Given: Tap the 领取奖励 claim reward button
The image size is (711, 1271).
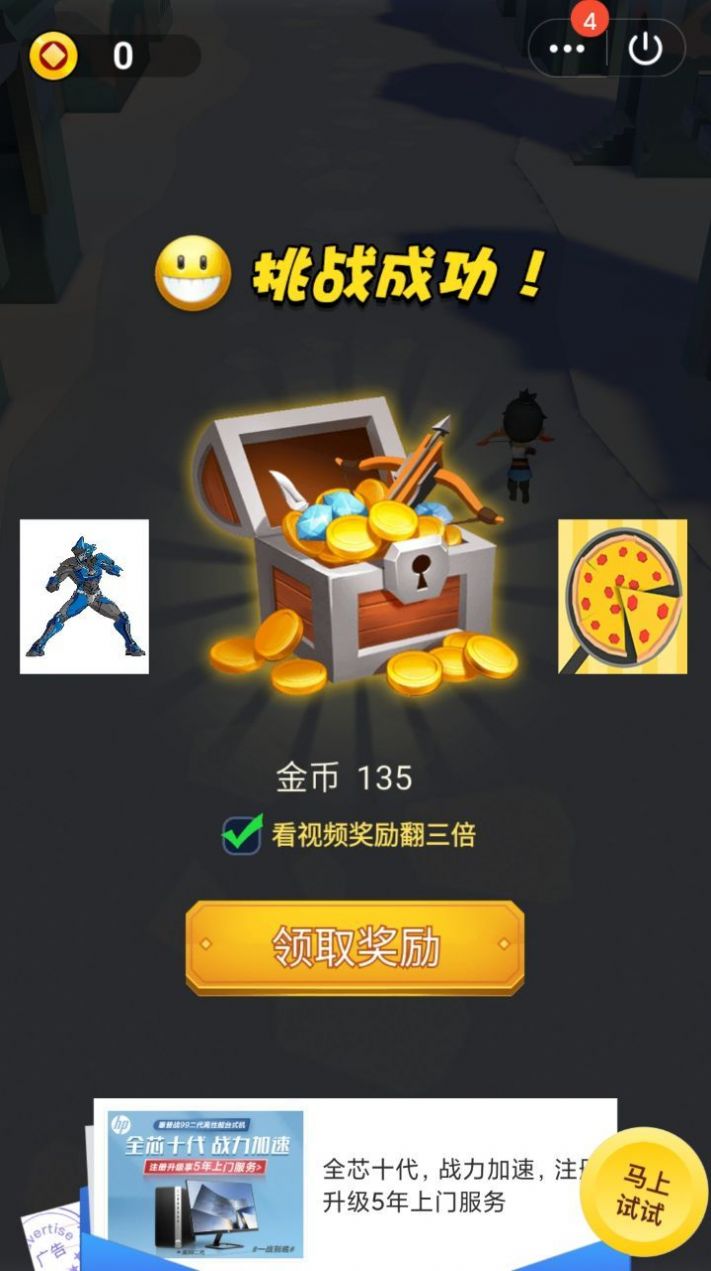Looking at the screenshot, I should pyautogui.click(x=355, y=946).
